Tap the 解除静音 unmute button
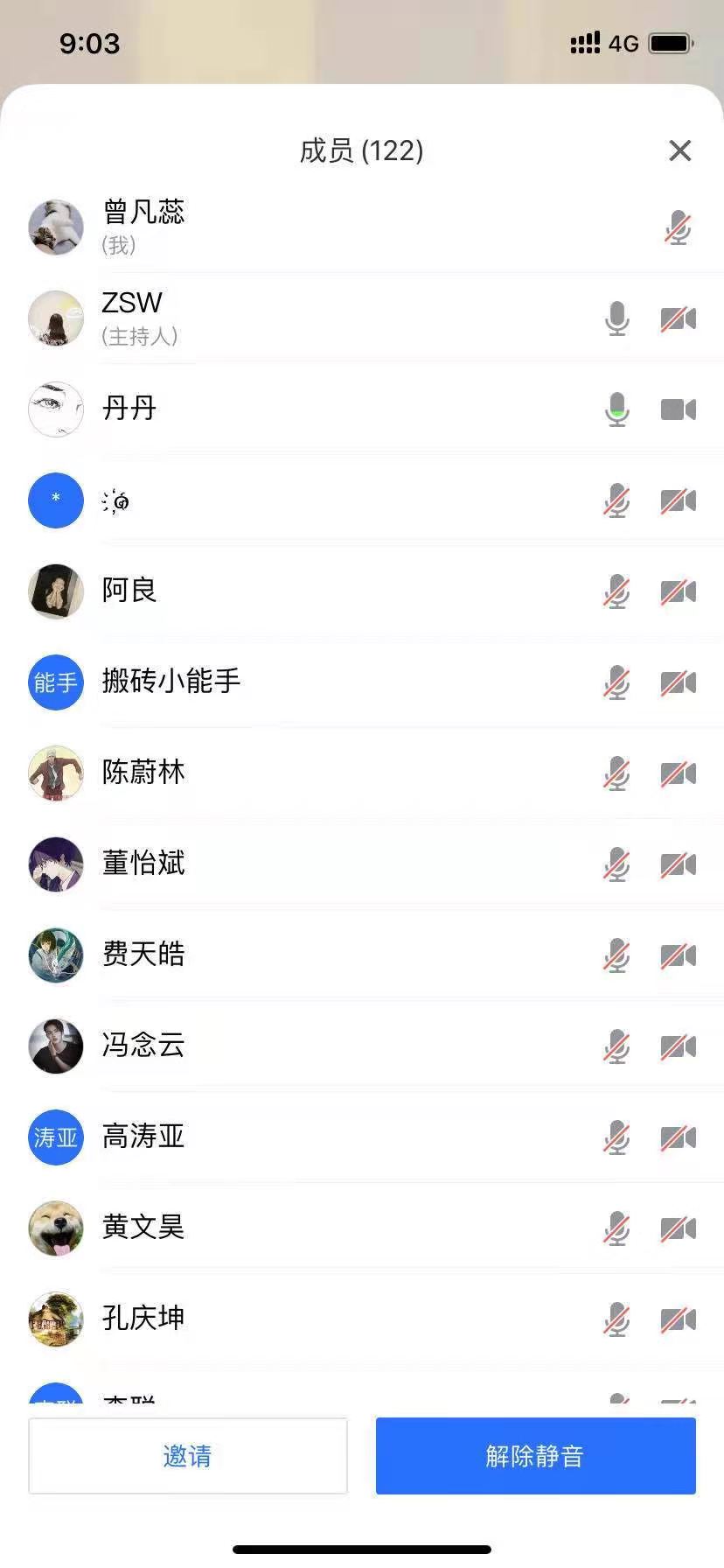The width and height of the screenshot is (724, 1568). [x=535, y=1456]
